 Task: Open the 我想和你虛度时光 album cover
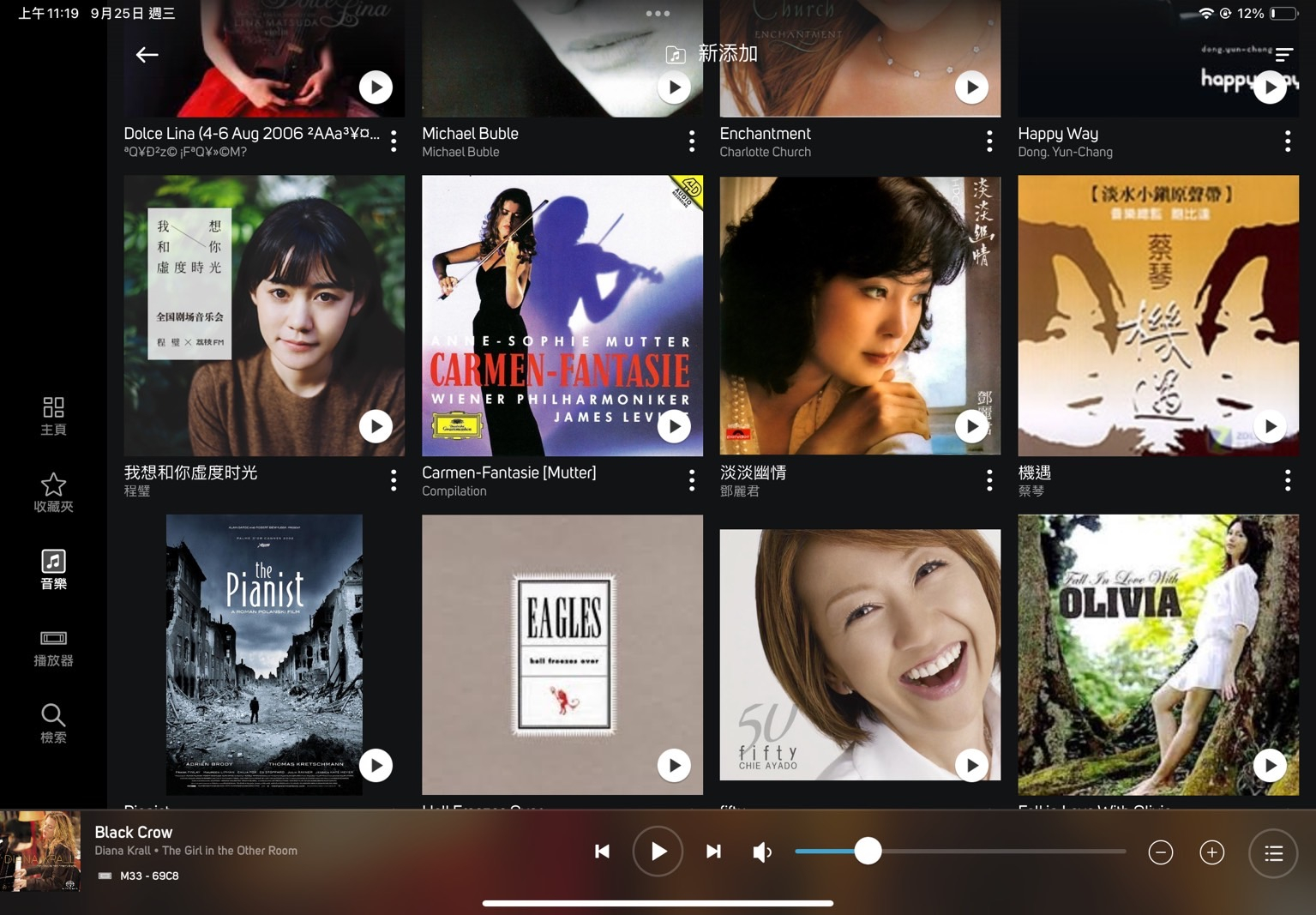tap(264, 316)
